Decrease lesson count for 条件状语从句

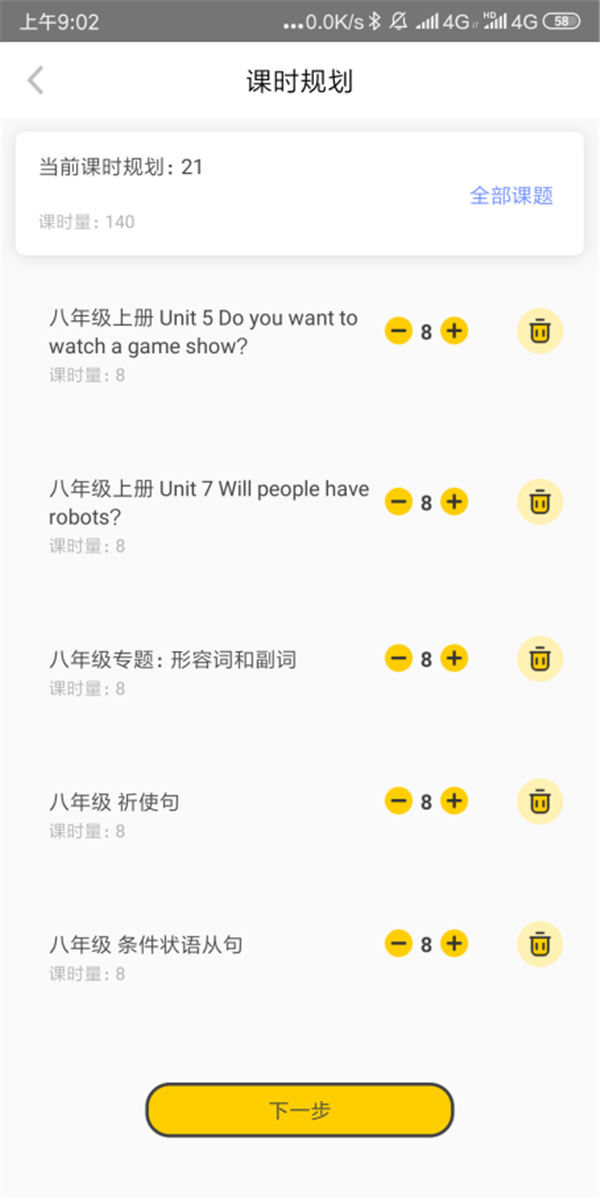click(399, 943)
